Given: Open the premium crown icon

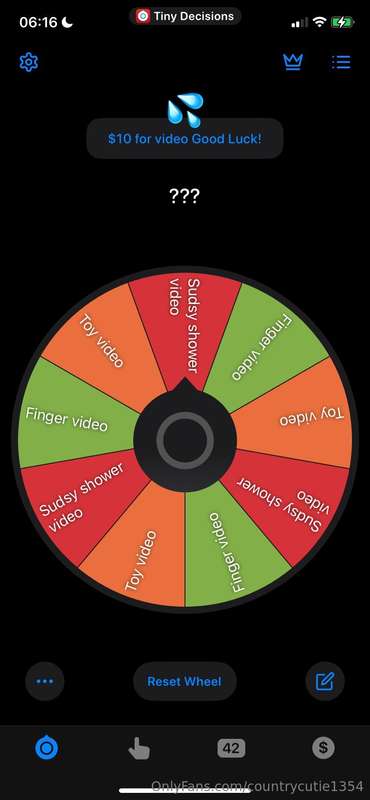Looking at the screenshot, I should tap(293, 62).
